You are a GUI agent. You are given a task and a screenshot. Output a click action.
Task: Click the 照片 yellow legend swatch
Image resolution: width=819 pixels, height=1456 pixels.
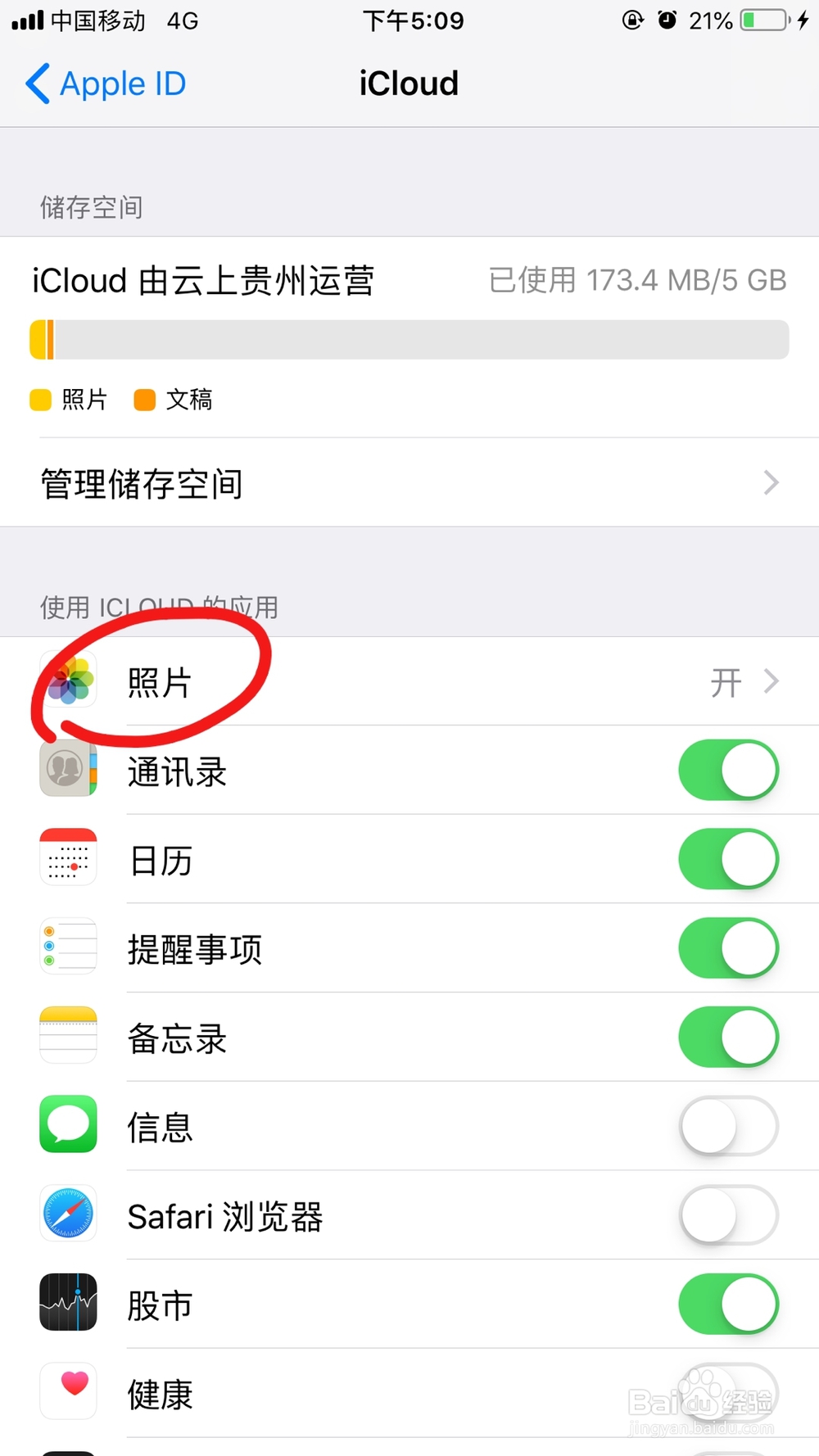click(40, 399)
